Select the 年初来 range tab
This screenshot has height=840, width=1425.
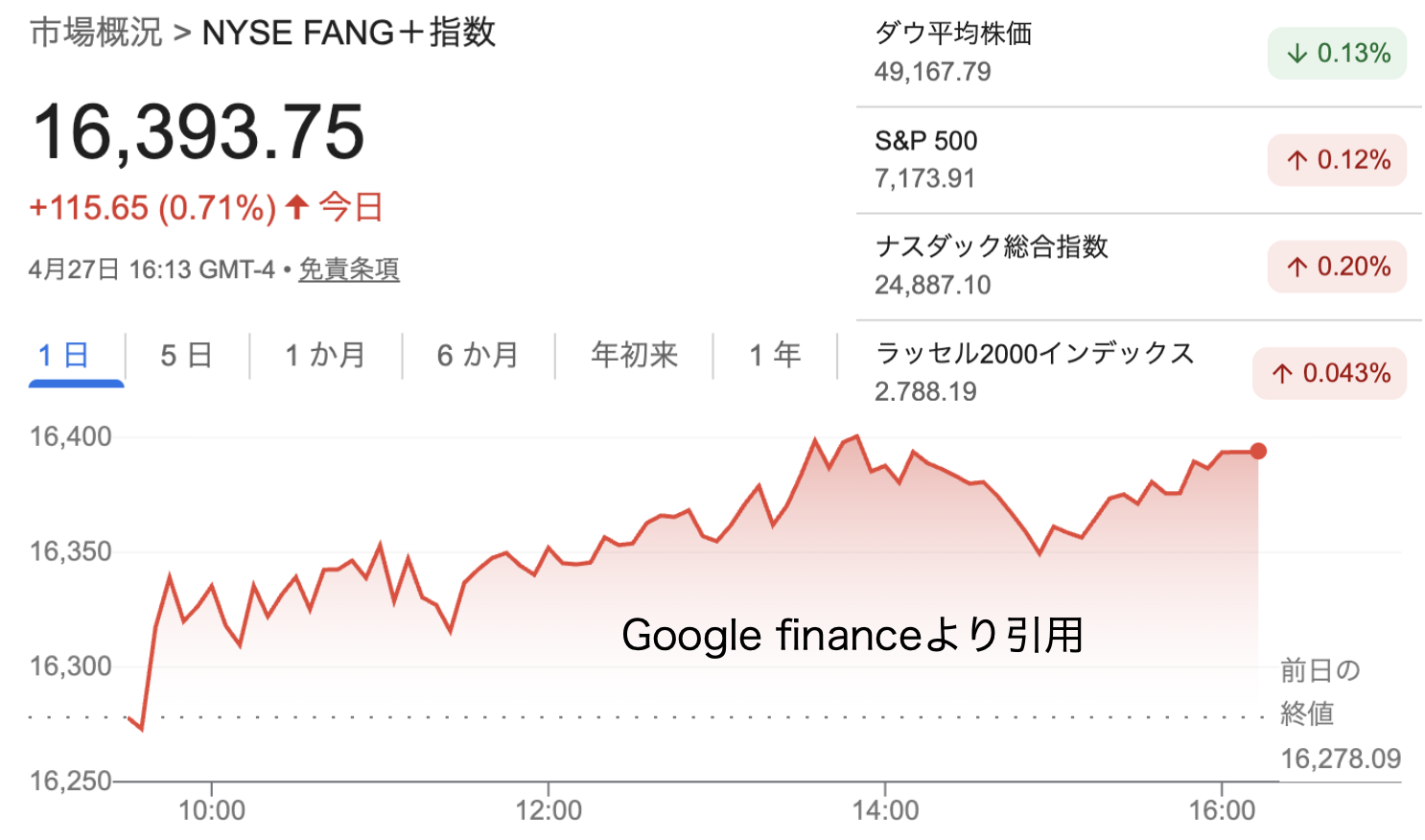pos(634,356)
